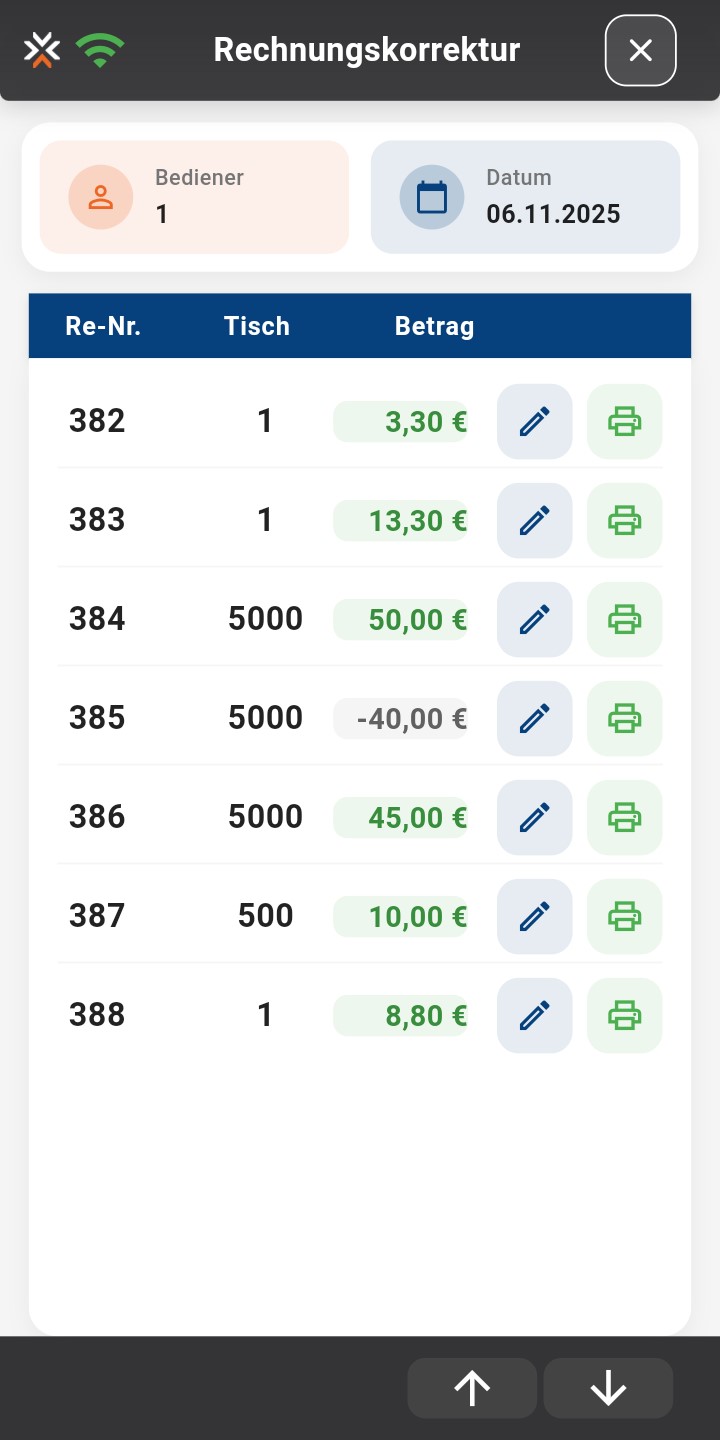Select the Tisch column header
Viewport: 720px width, 1440px height.
point(256,326)
